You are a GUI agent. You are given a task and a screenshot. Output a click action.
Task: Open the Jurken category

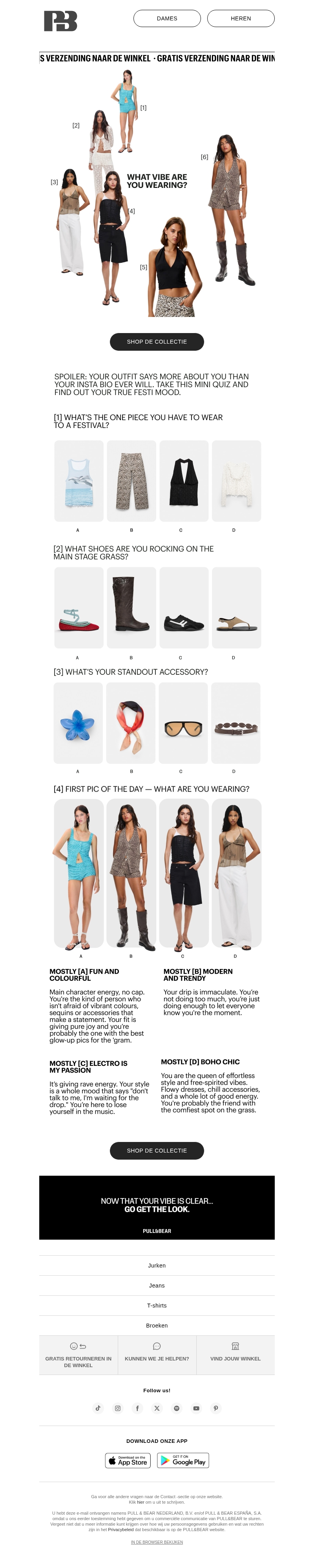156,1266
